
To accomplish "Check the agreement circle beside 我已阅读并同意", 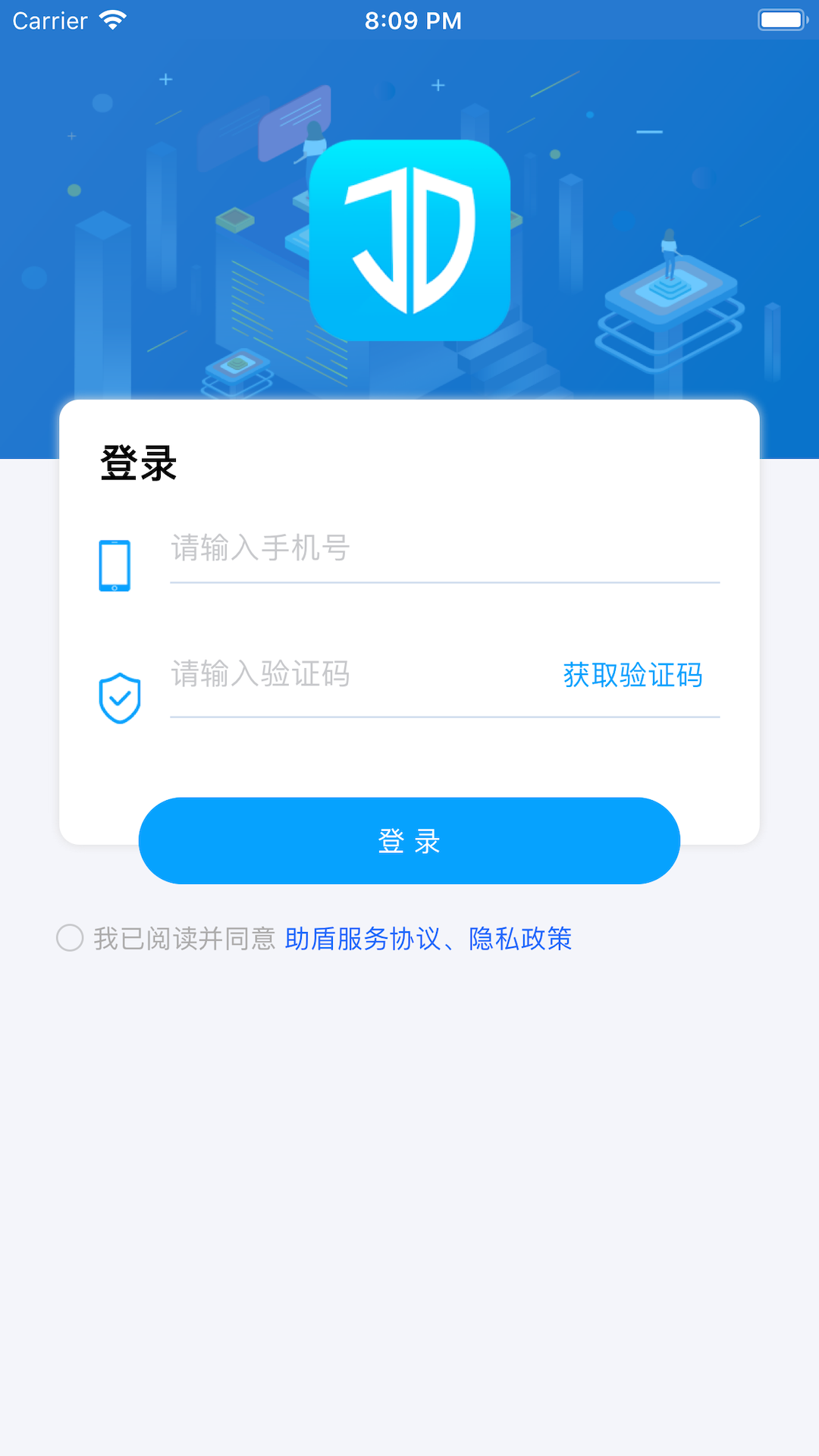I will (70, 938).
